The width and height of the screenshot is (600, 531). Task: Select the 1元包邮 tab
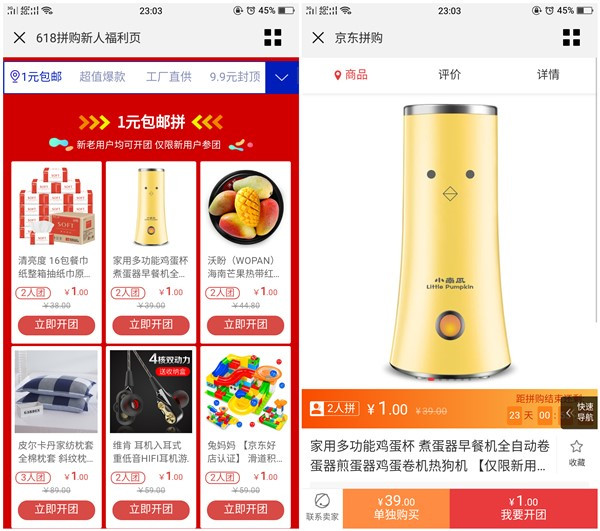click(38, 76)
